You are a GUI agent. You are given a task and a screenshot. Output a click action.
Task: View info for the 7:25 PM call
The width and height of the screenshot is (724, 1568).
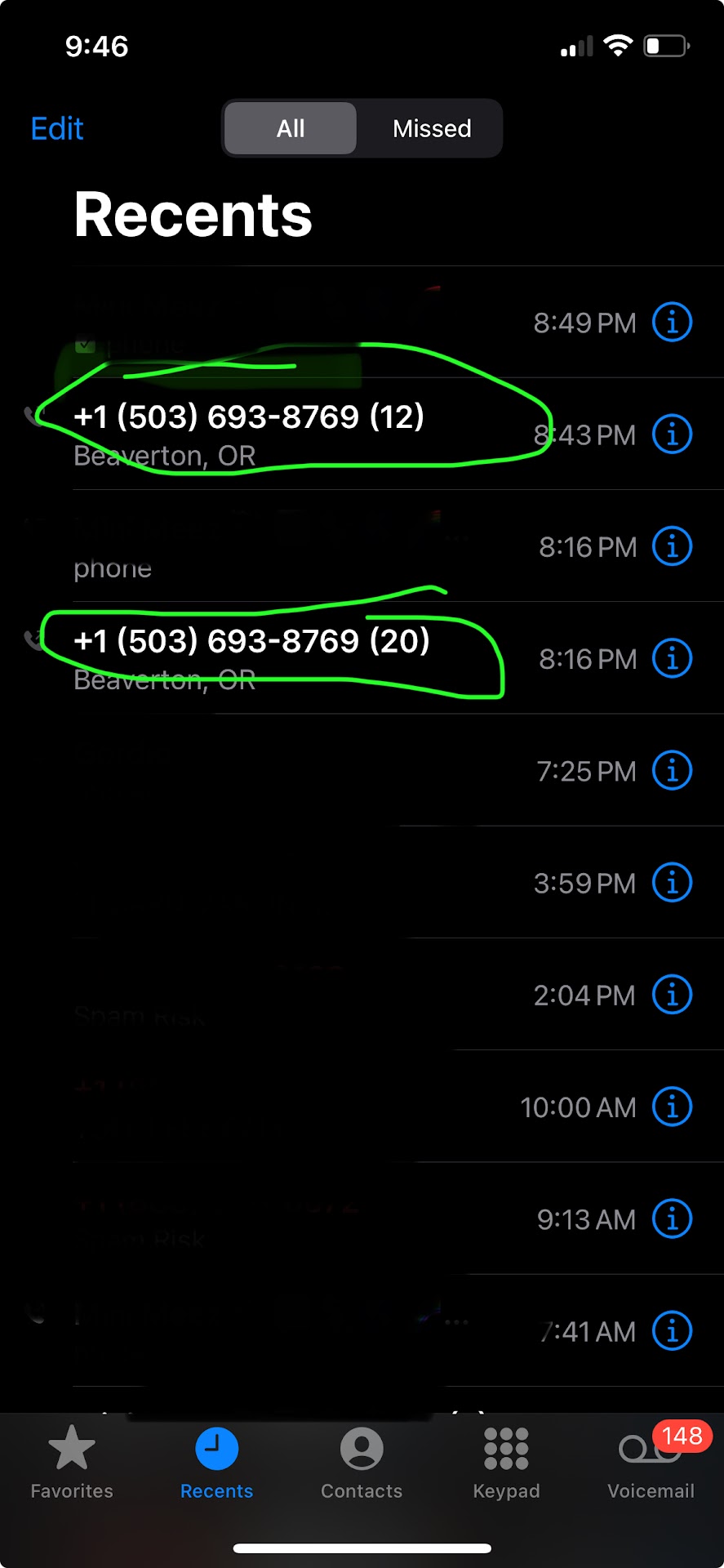click(672, 771)
